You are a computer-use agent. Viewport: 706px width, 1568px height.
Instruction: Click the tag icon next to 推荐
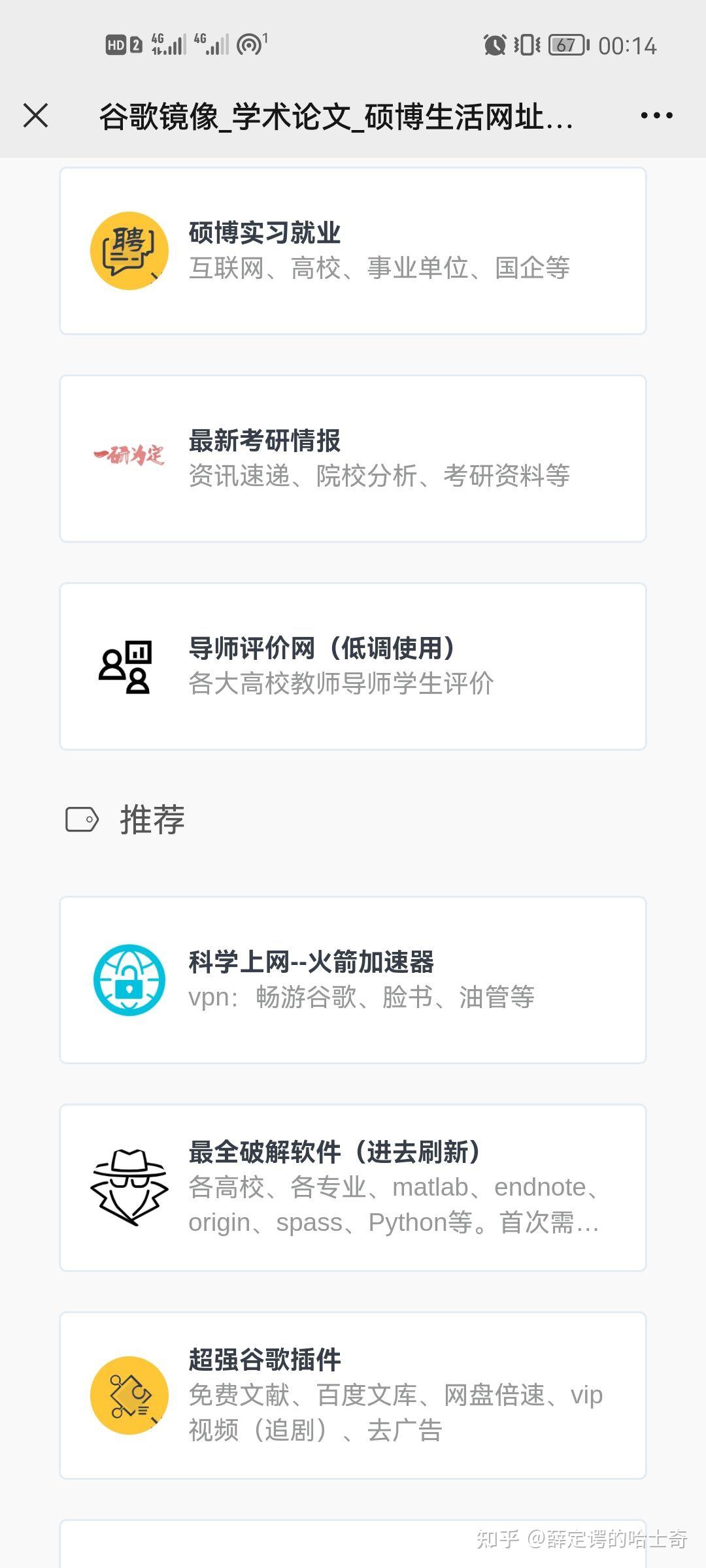click(83, 818)
